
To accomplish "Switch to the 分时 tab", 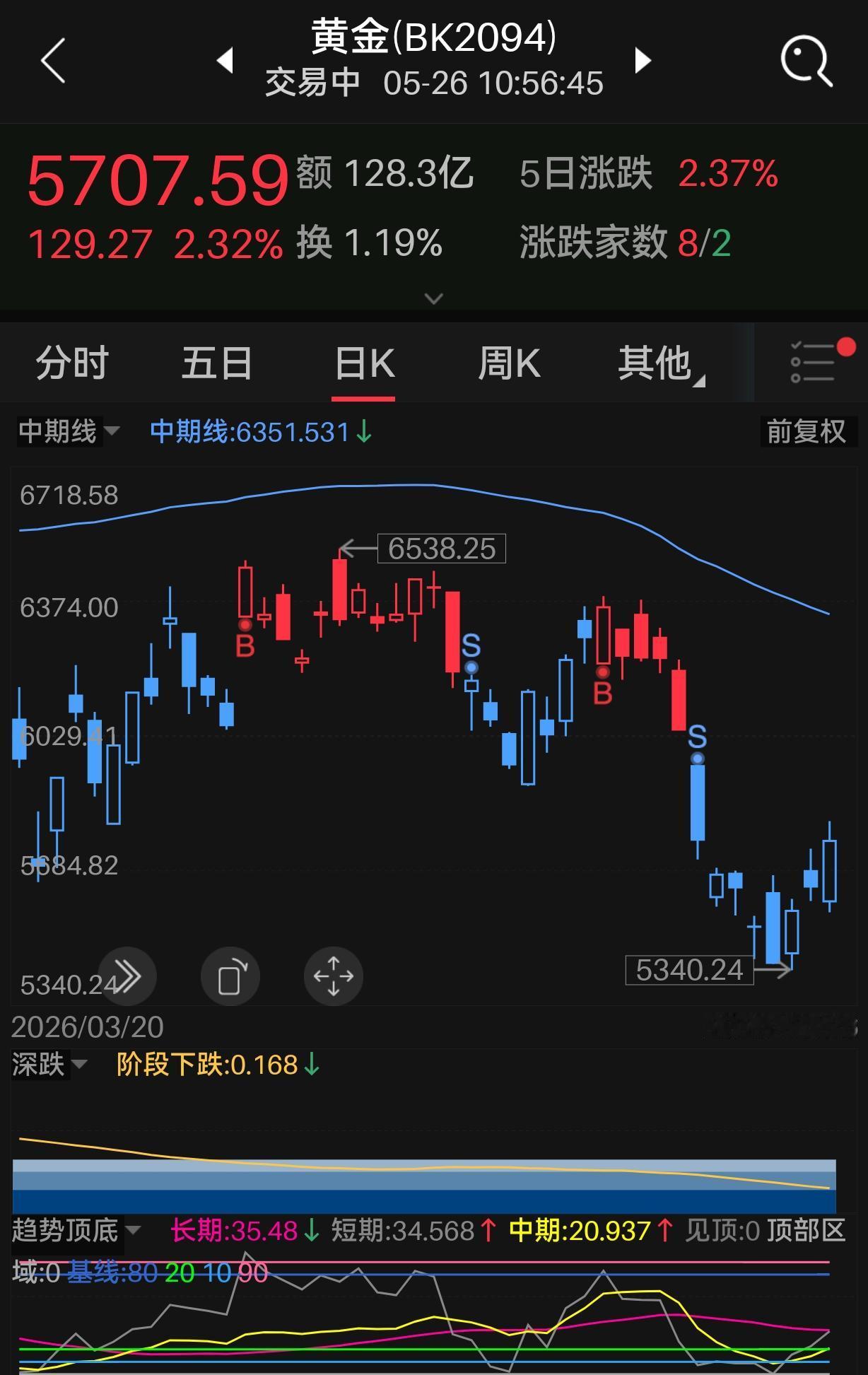I will point(72,363).
